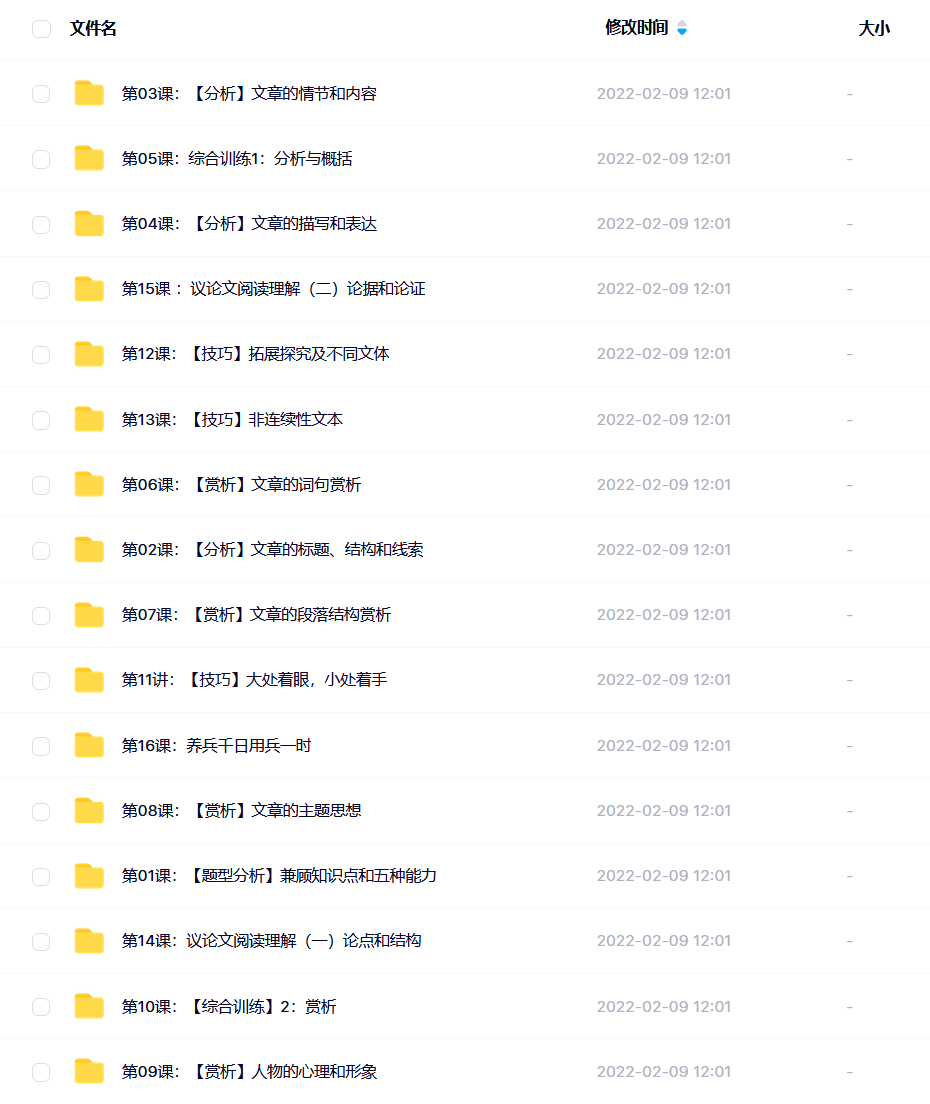Open folder 第14课 议论文阅读理解(一)

pos(271,941)
